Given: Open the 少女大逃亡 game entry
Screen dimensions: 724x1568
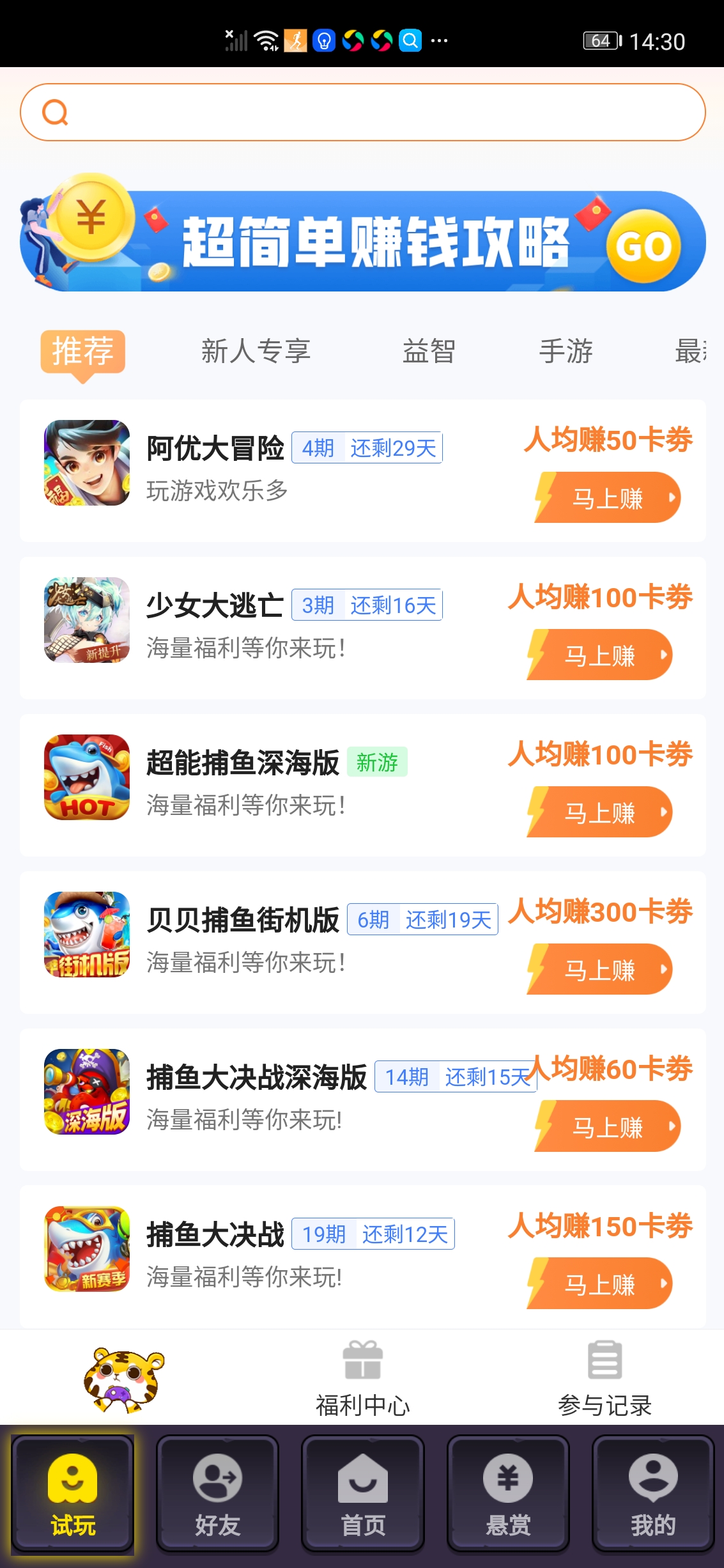Looking at the screenshot, I should [216, 605].
